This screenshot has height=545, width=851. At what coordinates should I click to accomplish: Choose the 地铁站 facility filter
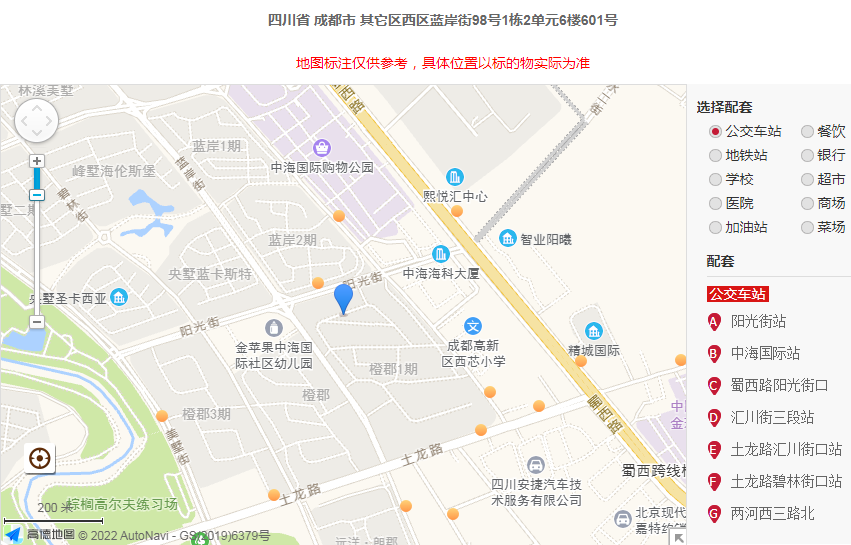(715, 155)
